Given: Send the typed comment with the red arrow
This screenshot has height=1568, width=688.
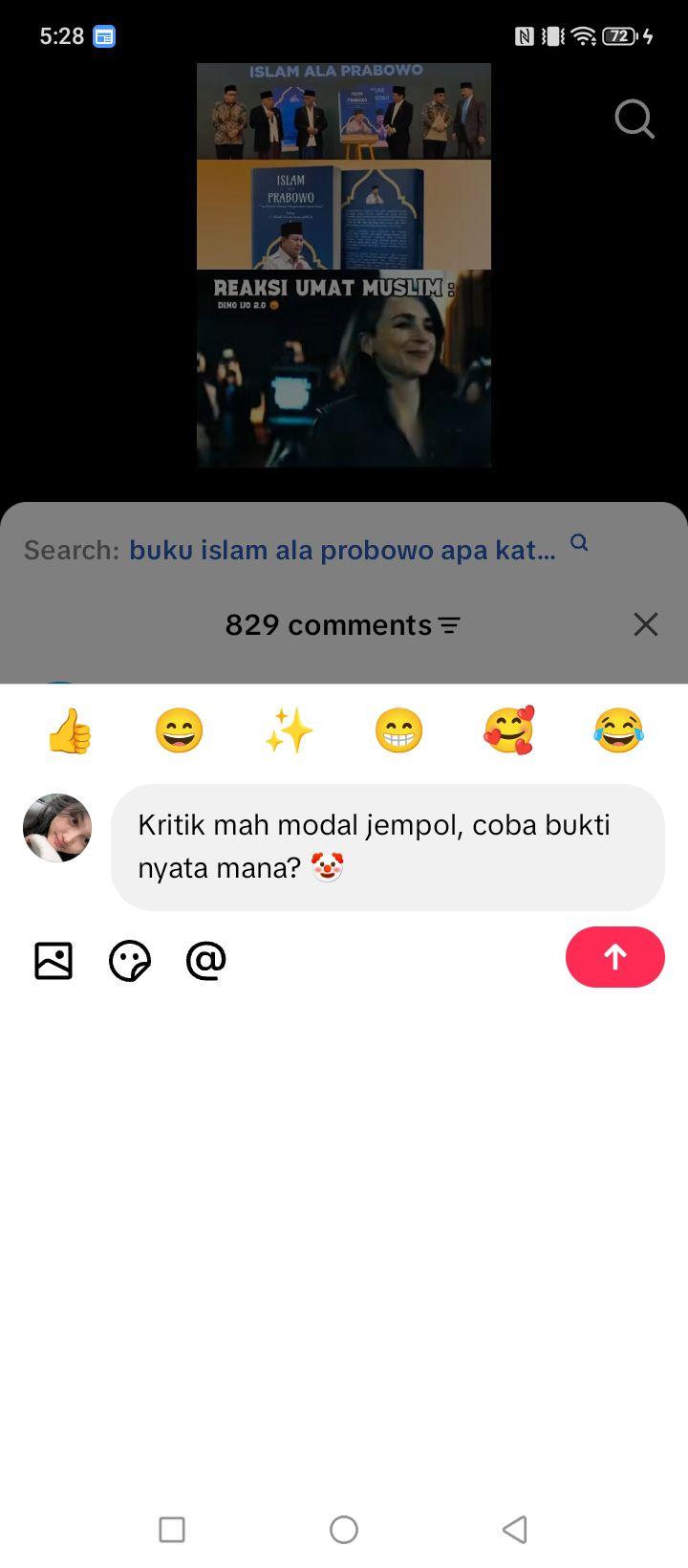Looking at the screenshot, I should point(614,957).
